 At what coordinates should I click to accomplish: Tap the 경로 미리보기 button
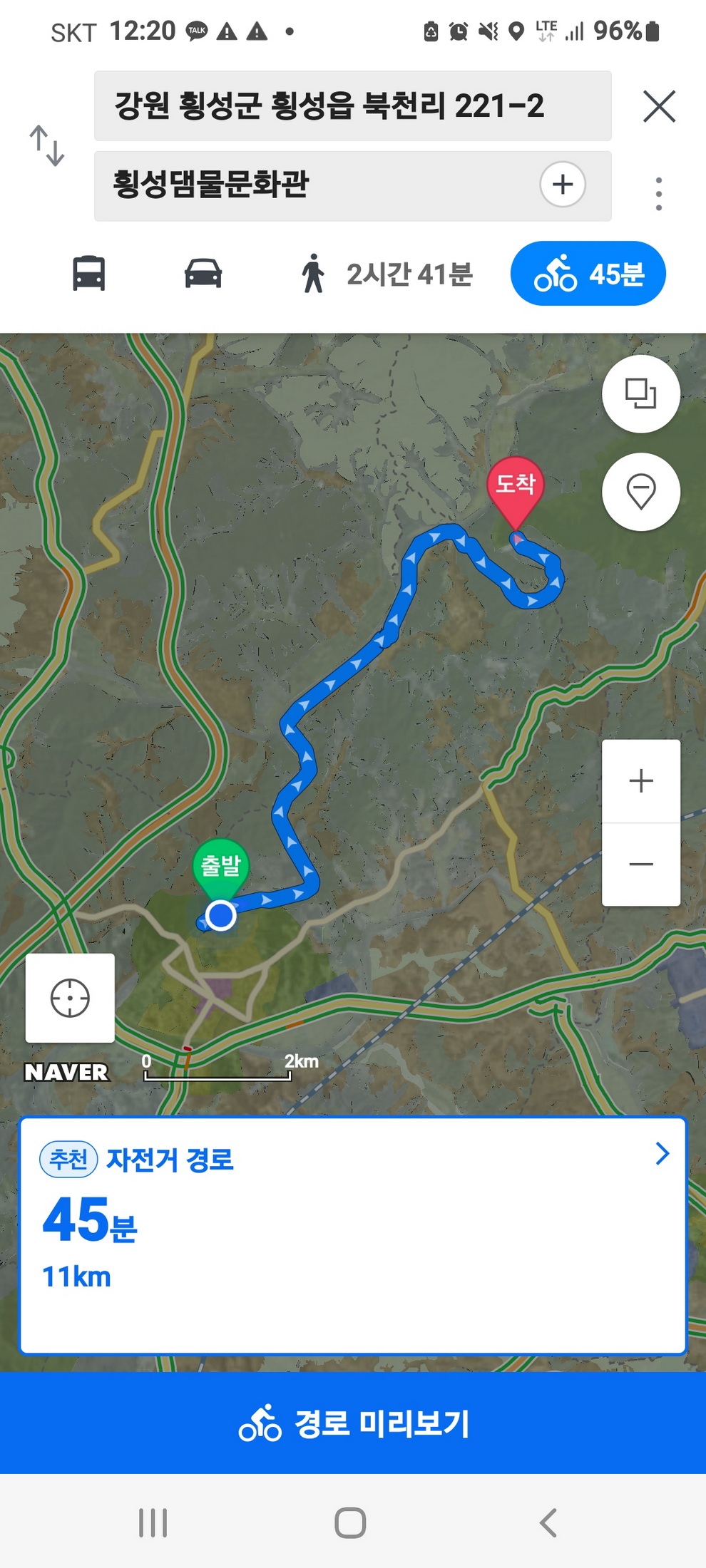[x=352, y=1423]
